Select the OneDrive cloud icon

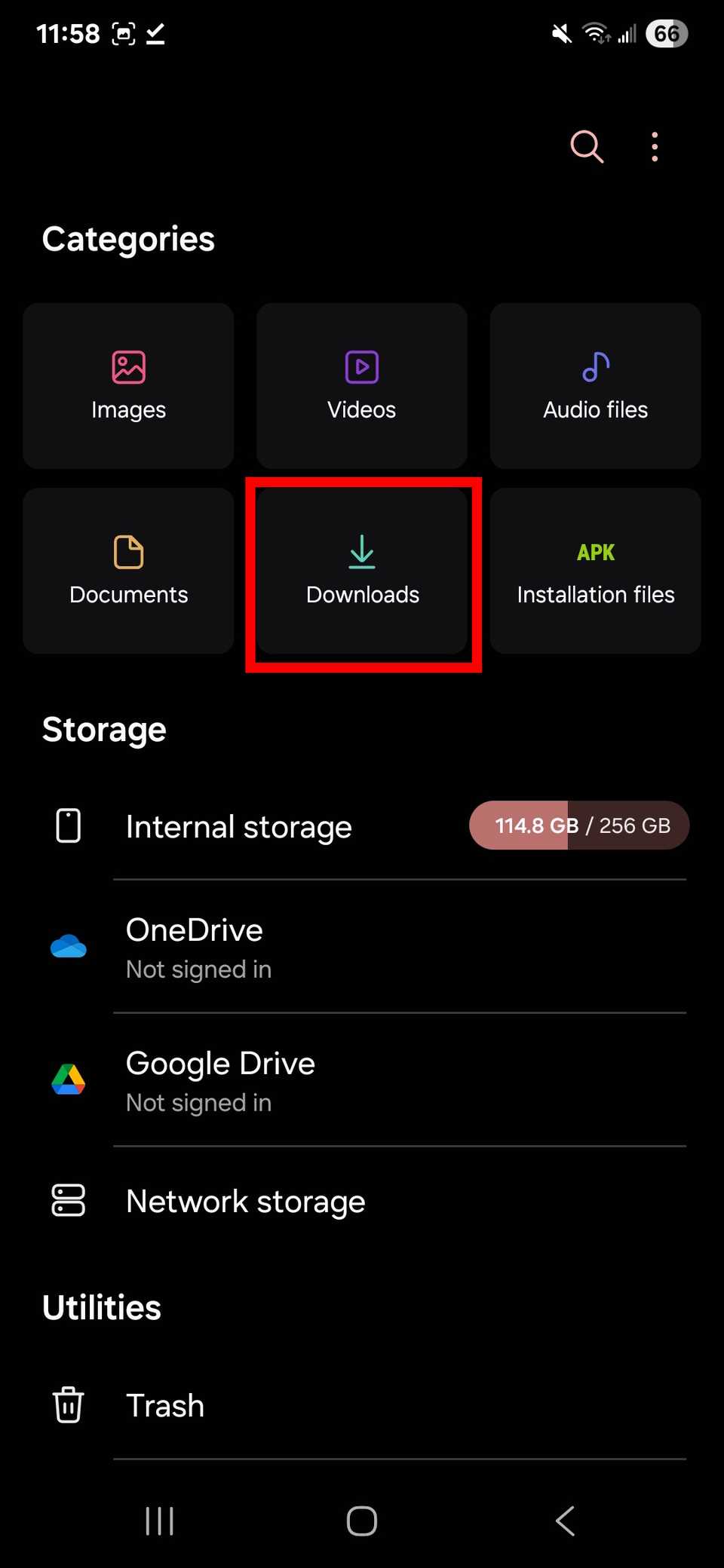pos(69,947)
